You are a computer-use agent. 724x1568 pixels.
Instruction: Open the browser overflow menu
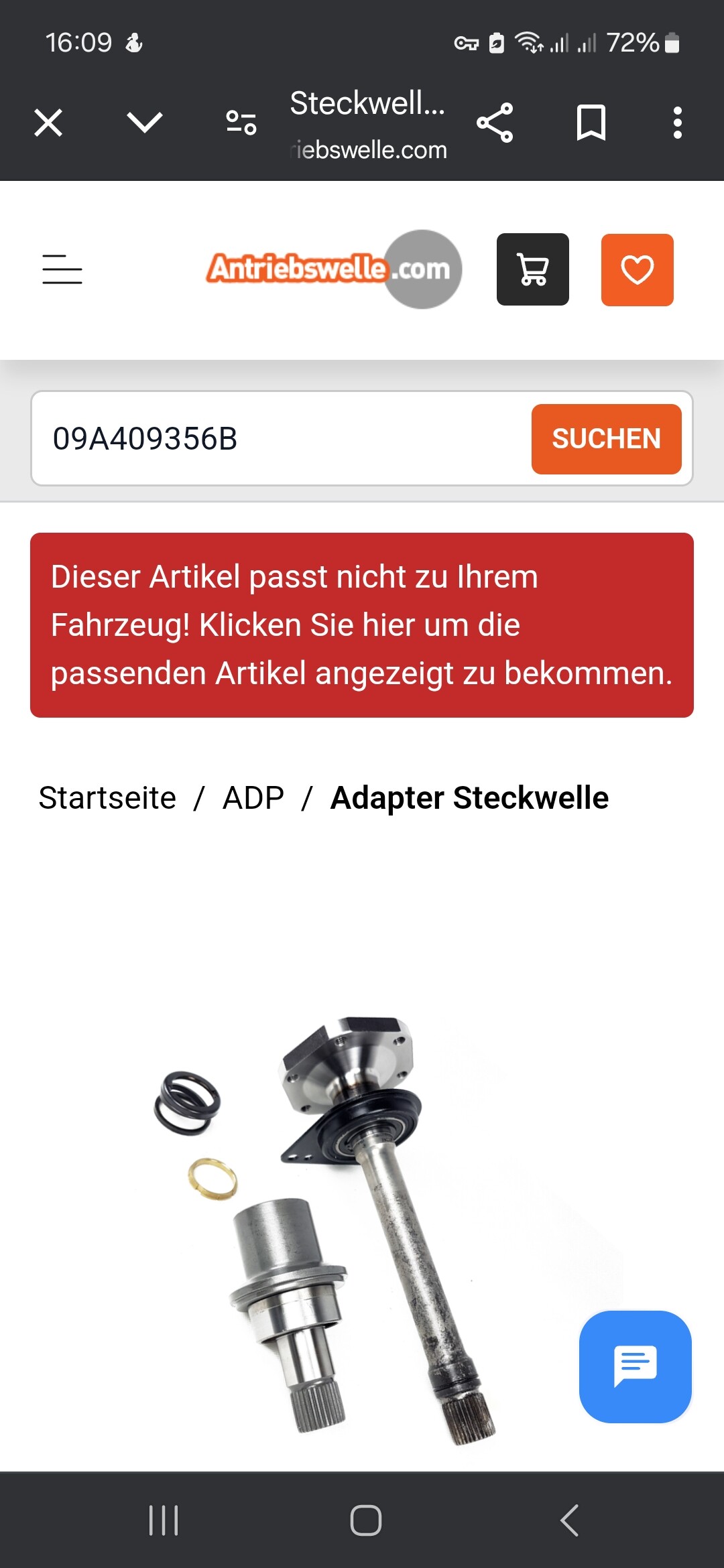click(678, 123)
